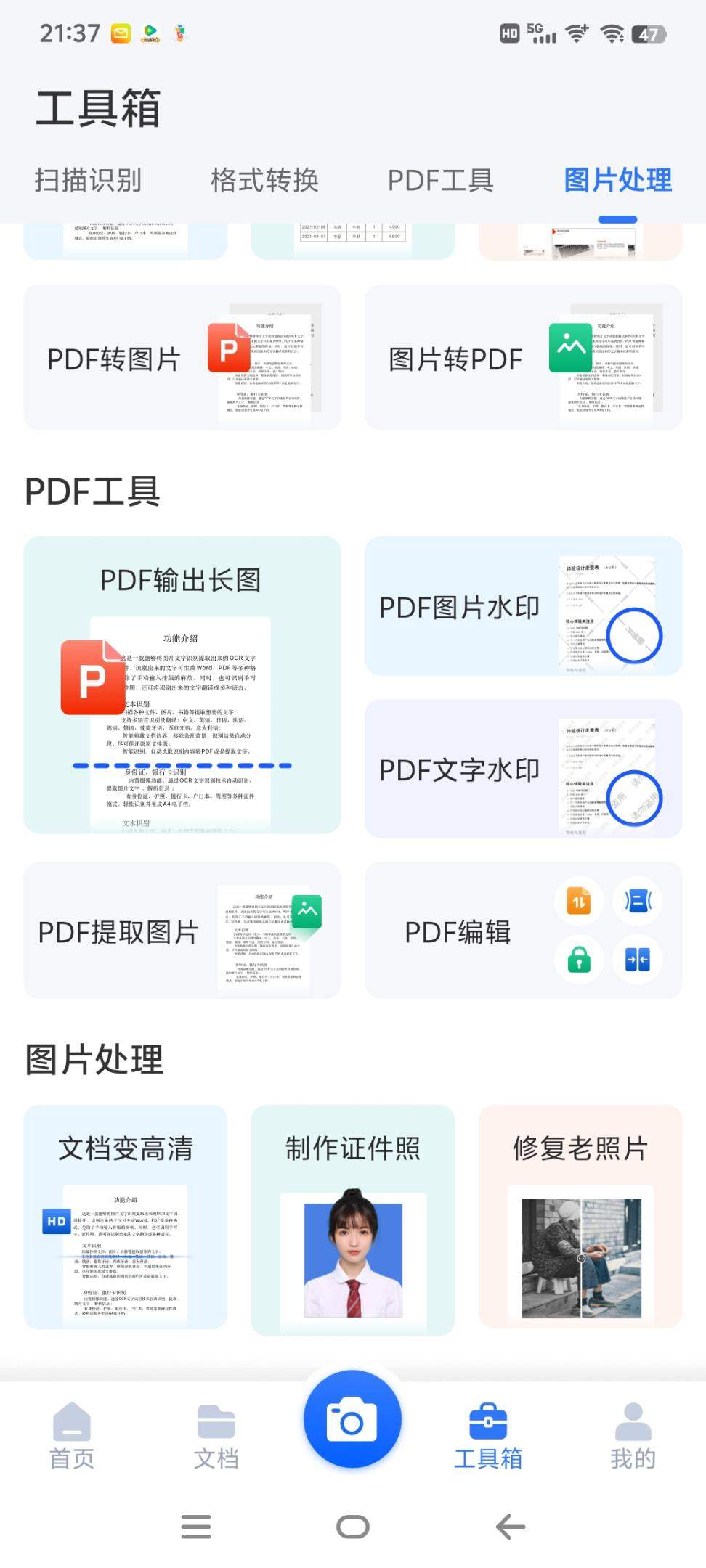Switch to the 文档 bottom tab
The width and height of the screenshot is (706, 1568).
[216, 1436]
